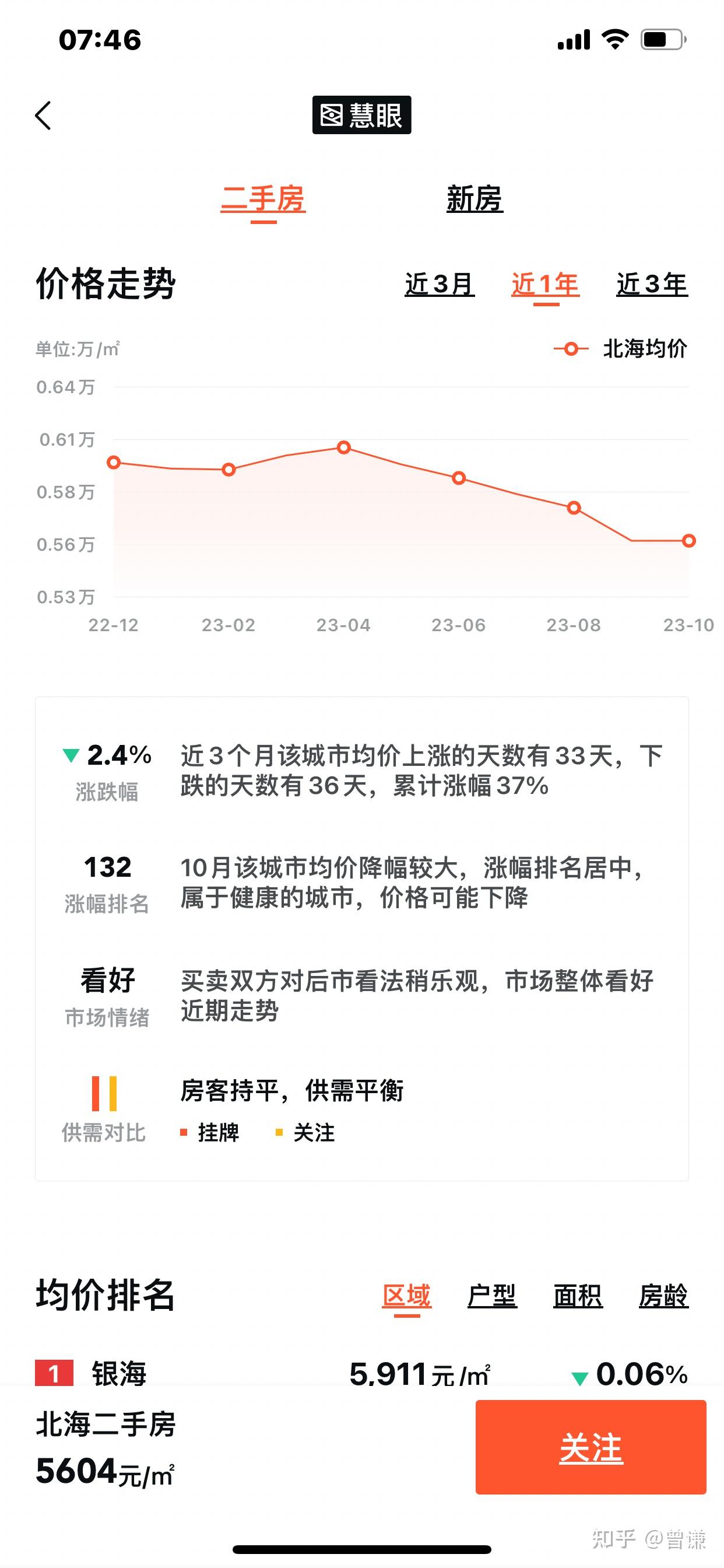
Task: Tap the 23-04 data point on chart
Action: 344,447
